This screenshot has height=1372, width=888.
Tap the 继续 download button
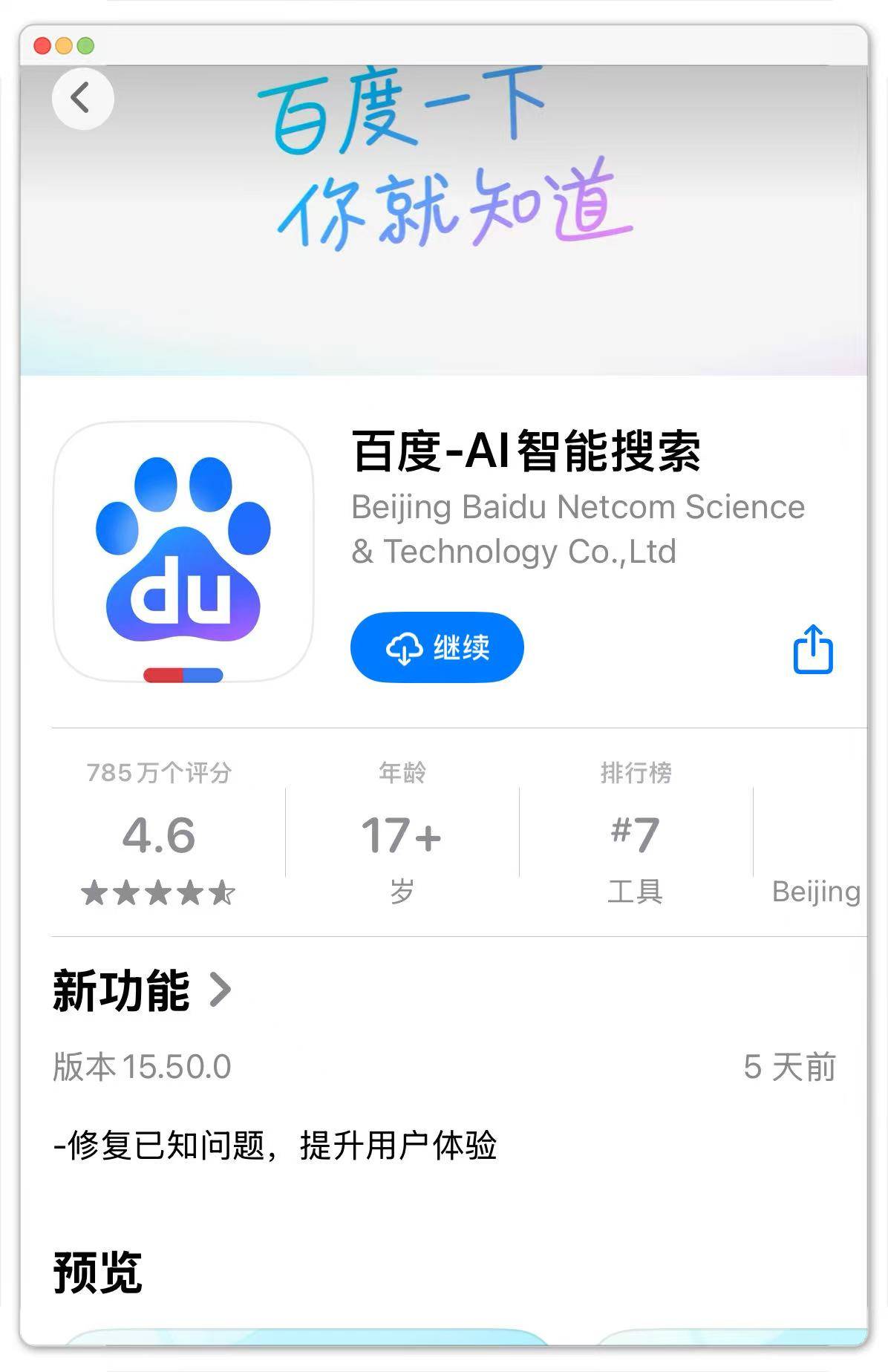pyautogui.click(x=437, y=647)
